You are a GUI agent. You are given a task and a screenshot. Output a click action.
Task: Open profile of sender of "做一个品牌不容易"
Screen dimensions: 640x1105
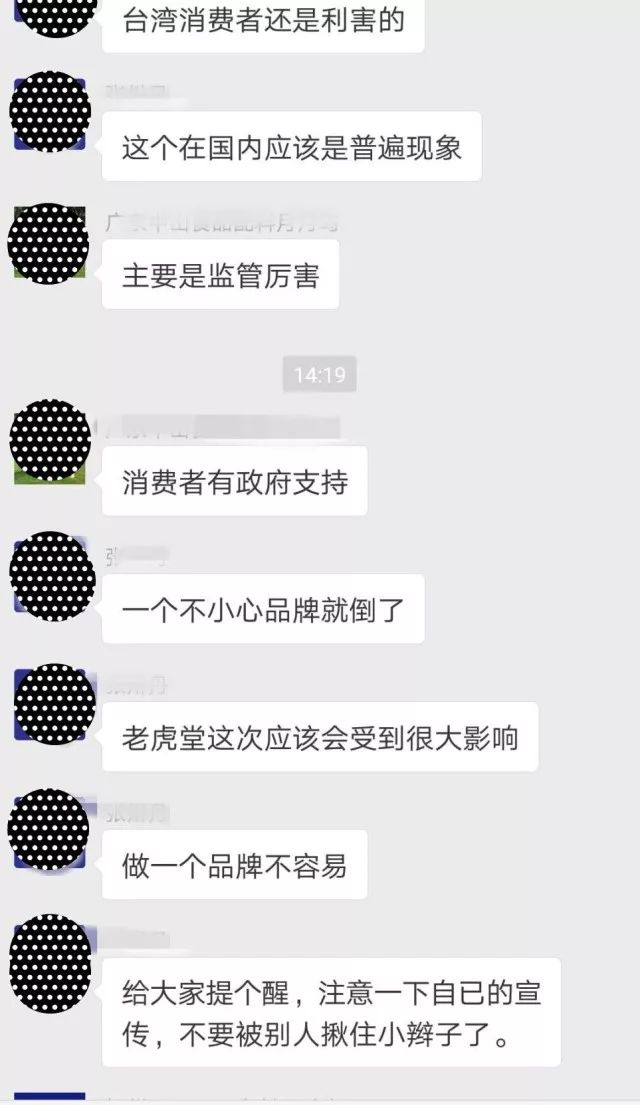50,830
